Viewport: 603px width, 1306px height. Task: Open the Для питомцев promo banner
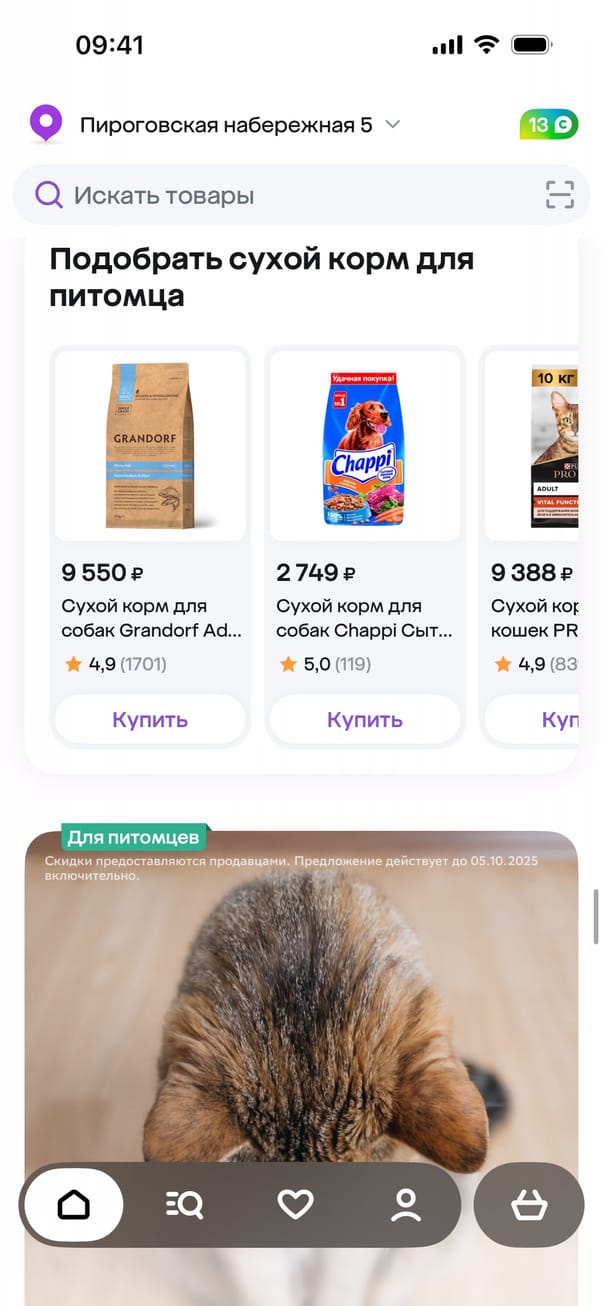300,1000
